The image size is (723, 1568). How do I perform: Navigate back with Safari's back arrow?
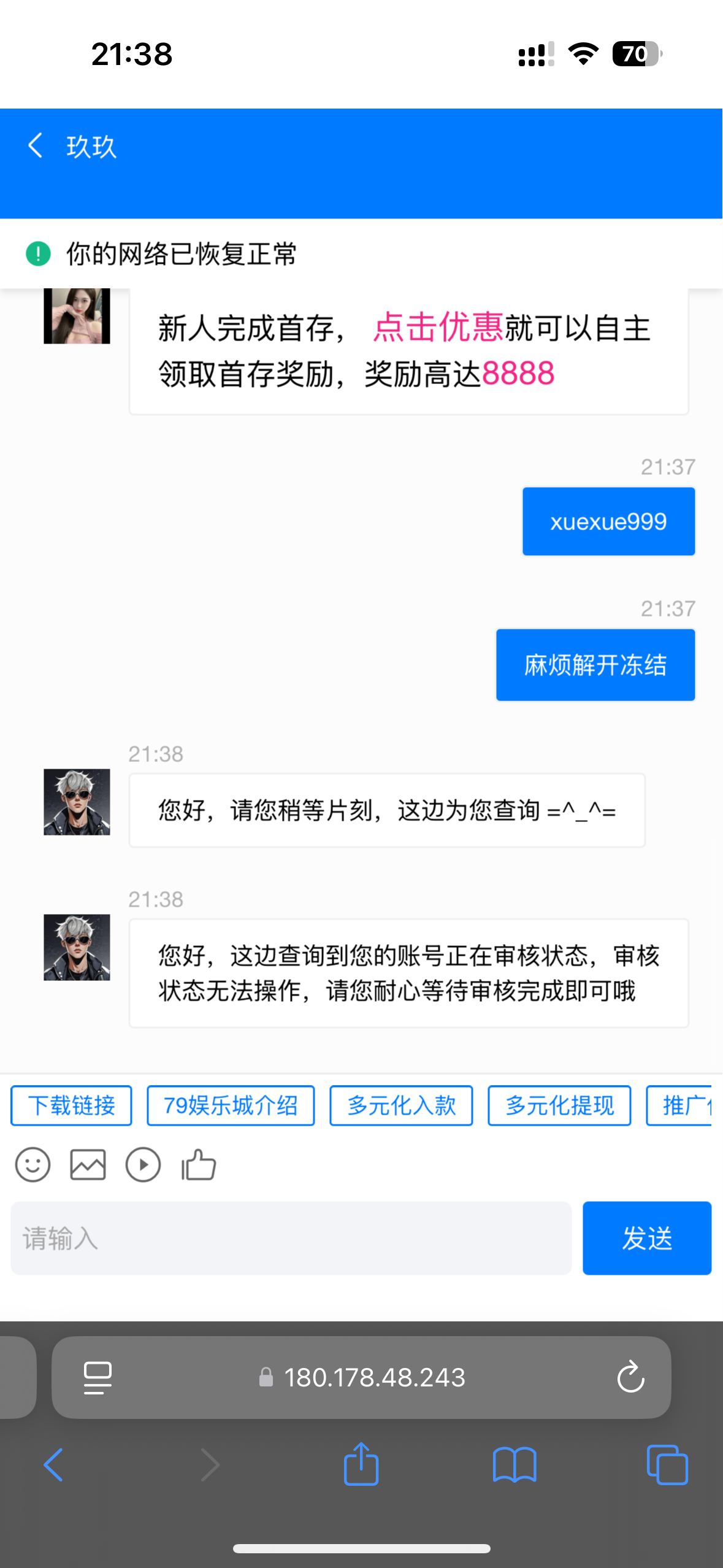click(x=53, y=1465)
